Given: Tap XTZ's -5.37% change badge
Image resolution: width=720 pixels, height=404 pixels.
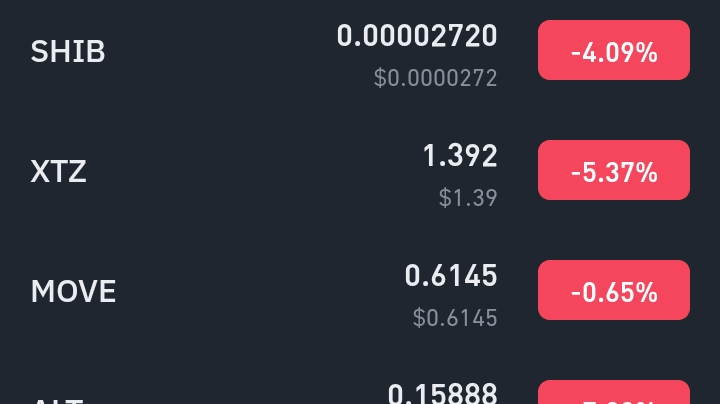Looking at the screenshot, I should [x=613, y=171].
